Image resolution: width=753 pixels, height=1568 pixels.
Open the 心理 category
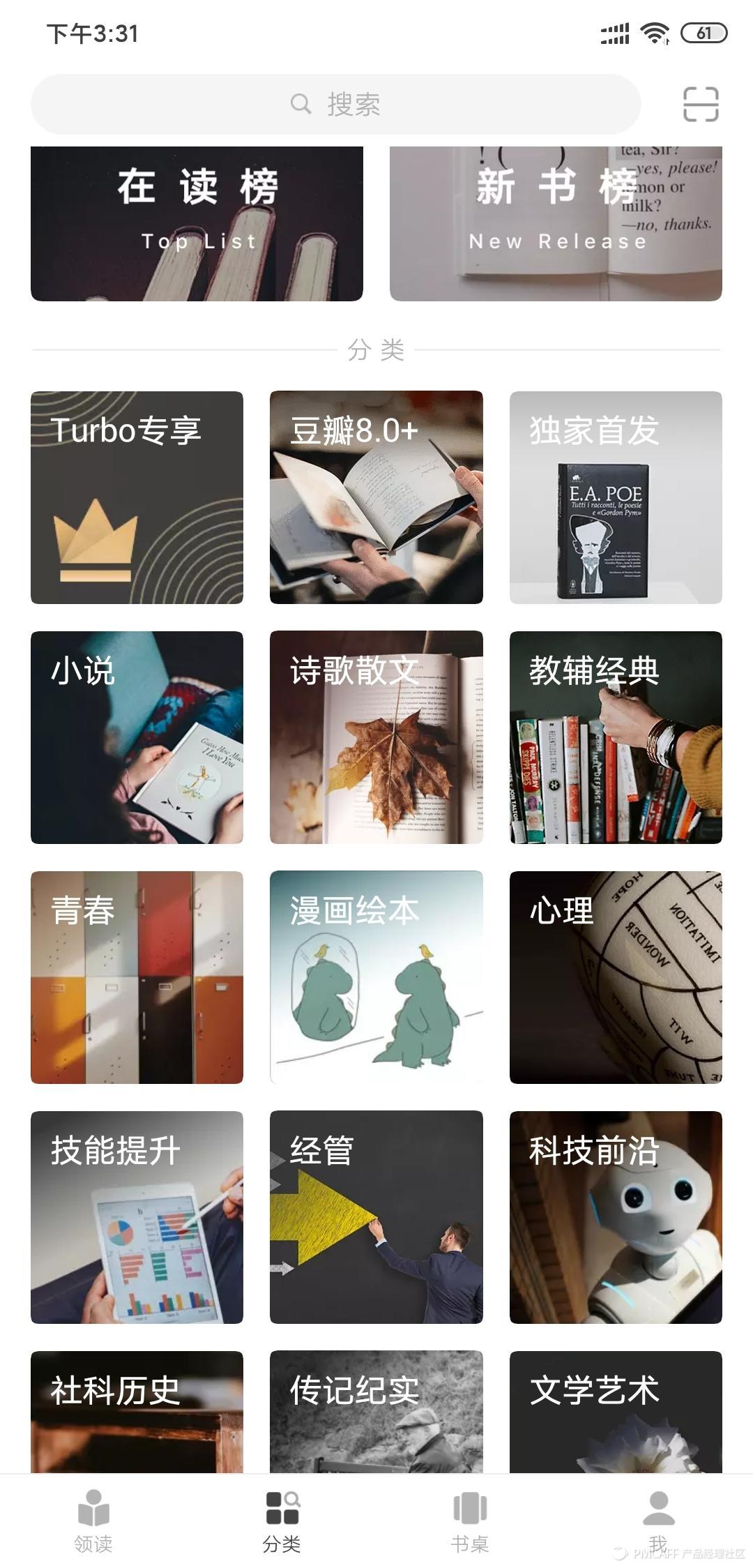click(616, 977)
